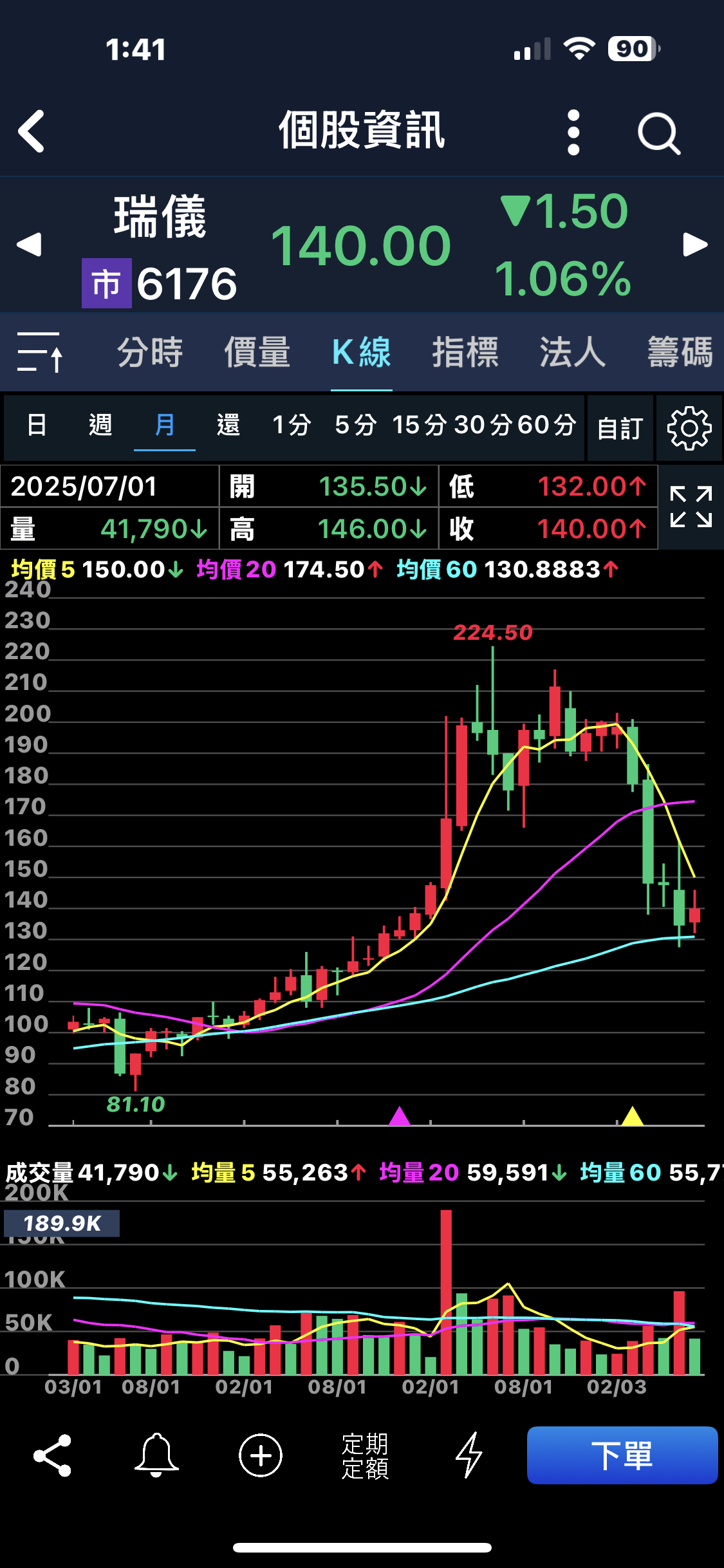Tap 下單 to place an order
724x1568 pixels.
pos(622,1455)
